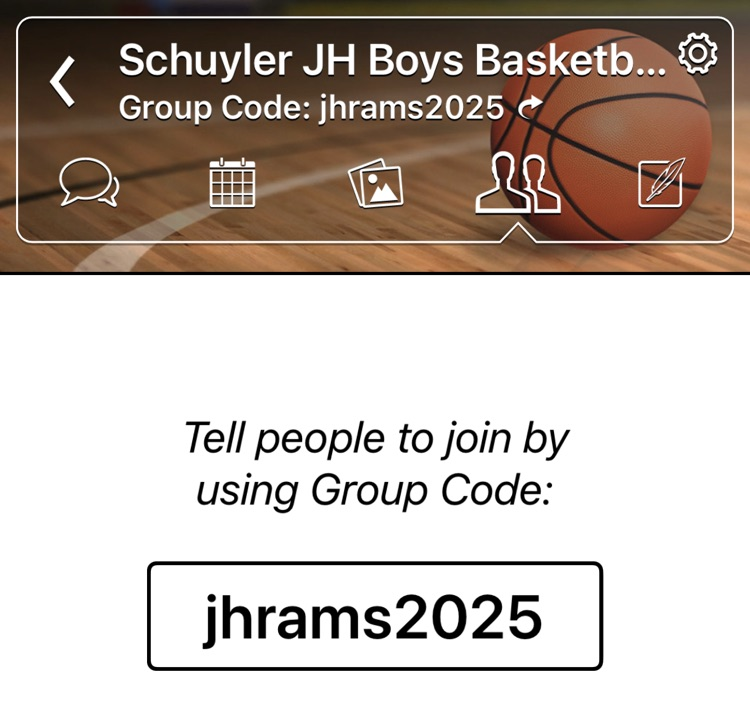Tap the jhrams2025 group code box
The width and height of the screenshot is (750, 720).
(x=375, y=616)
